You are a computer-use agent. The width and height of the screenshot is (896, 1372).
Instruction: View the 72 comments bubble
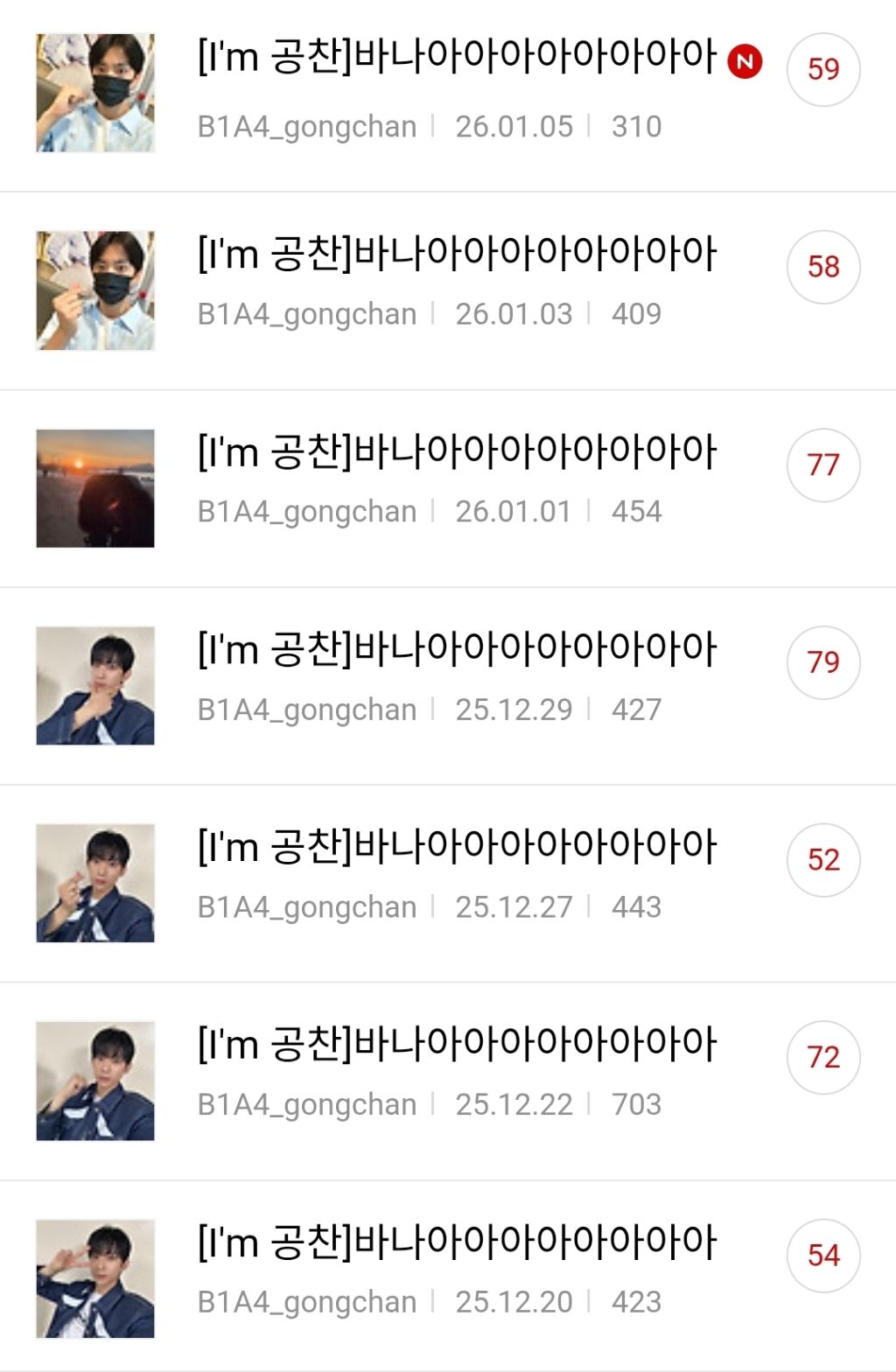point(823,1058)
